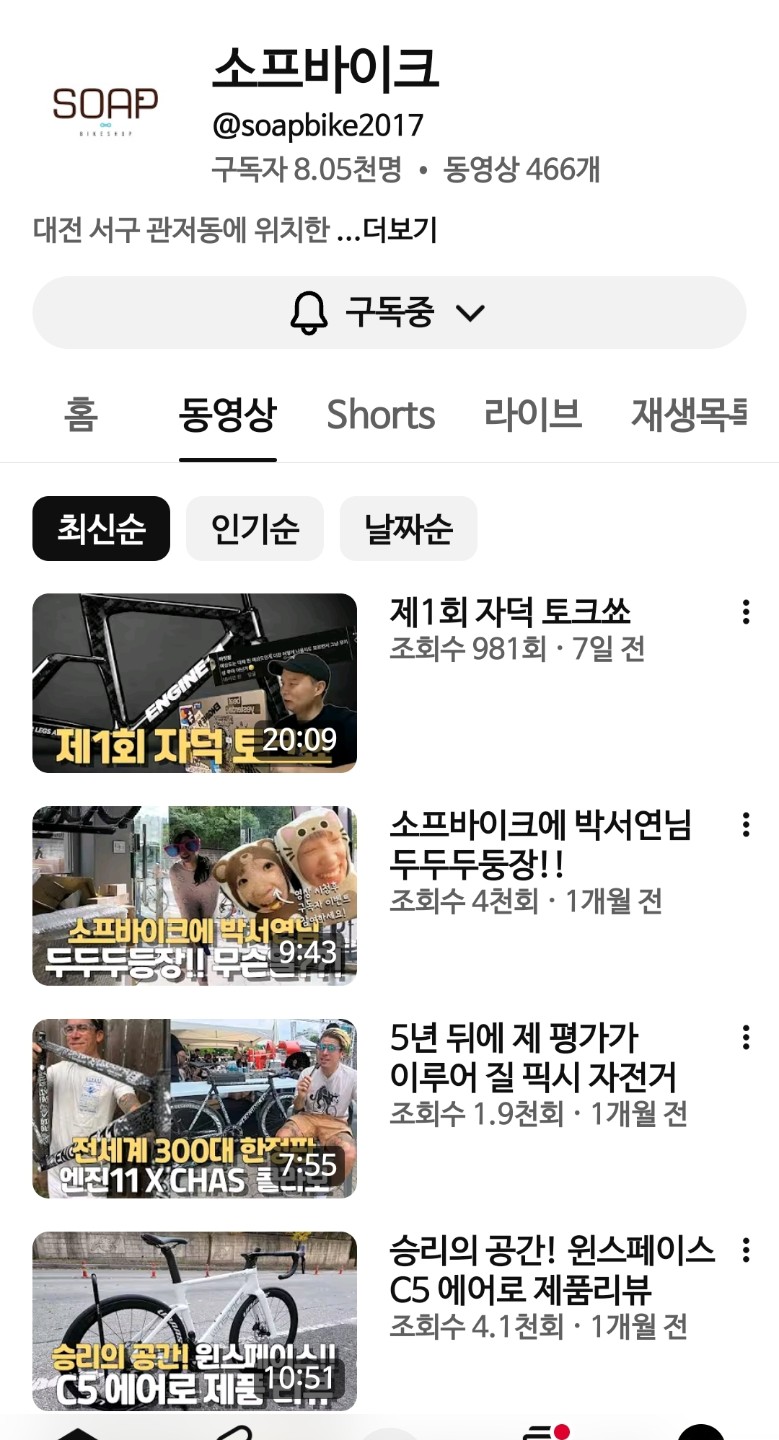
Task: Play the 제1회 자덕 토크쑈 video
Action: [194, 683]
